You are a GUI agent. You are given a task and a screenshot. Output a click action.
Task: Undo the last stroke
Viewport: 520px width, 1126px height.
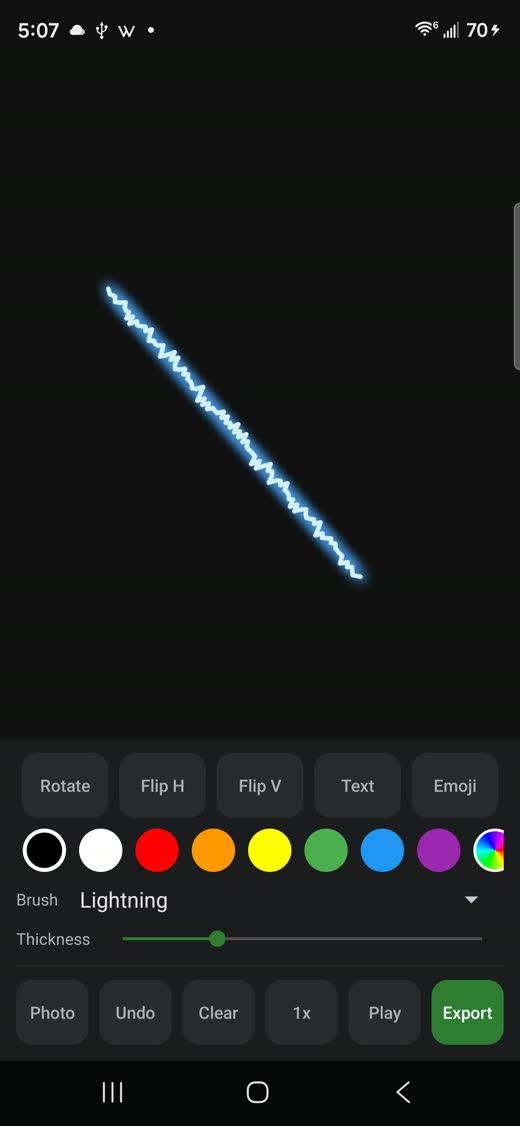135,1013
